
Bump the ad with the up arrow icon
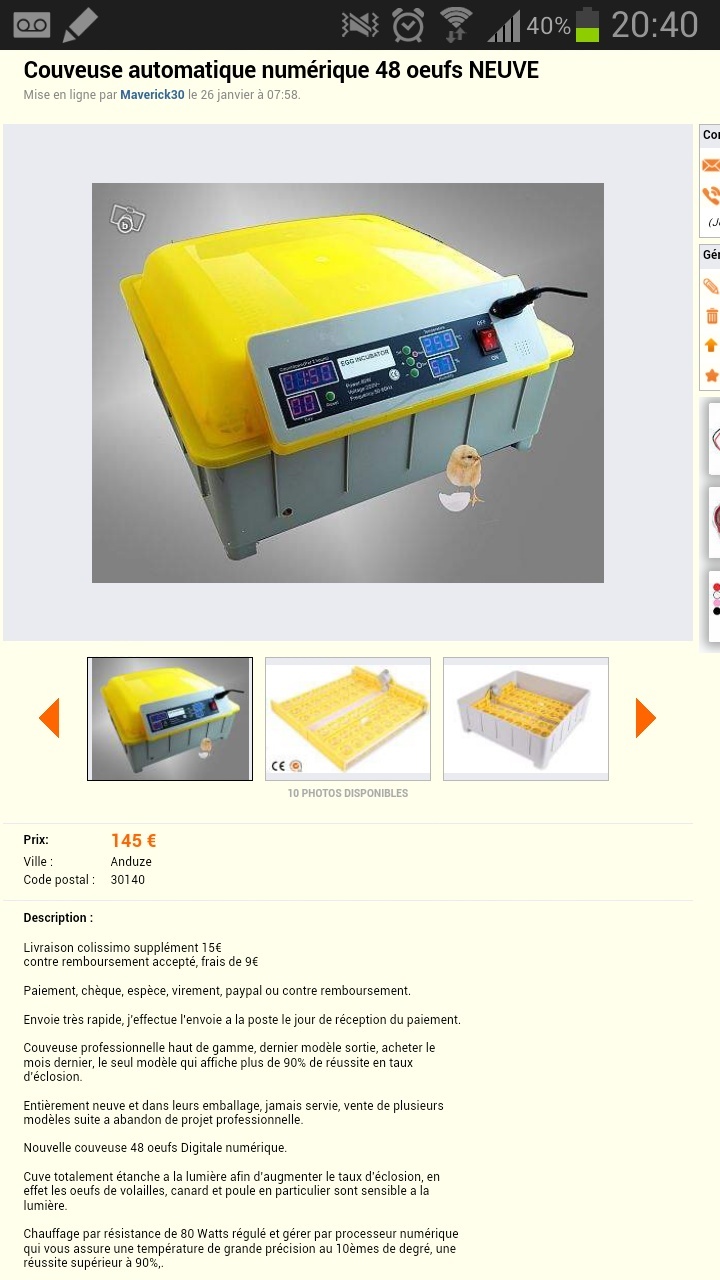click(x=712, y=345)
